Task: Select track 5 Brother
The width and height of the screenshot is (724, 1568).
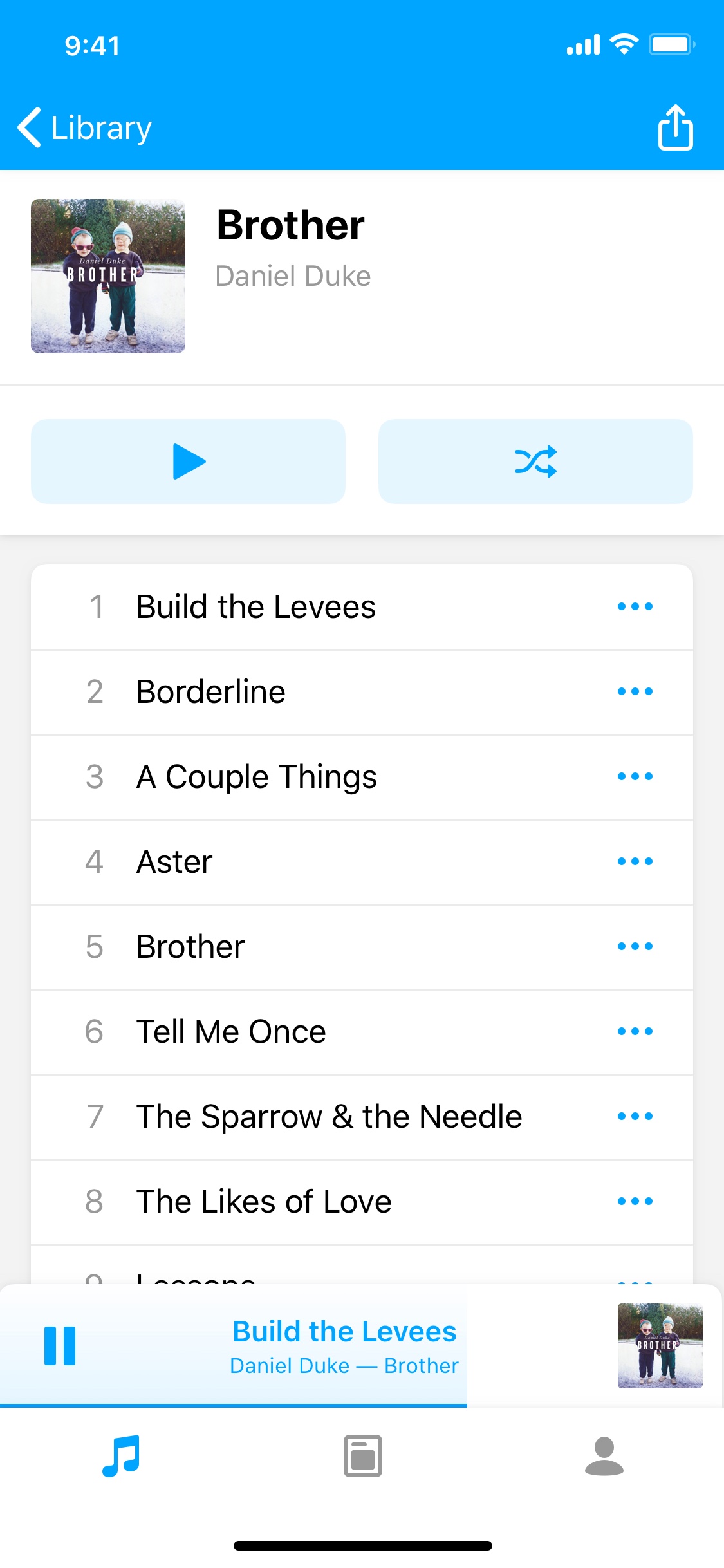Action: pos(362,947)
